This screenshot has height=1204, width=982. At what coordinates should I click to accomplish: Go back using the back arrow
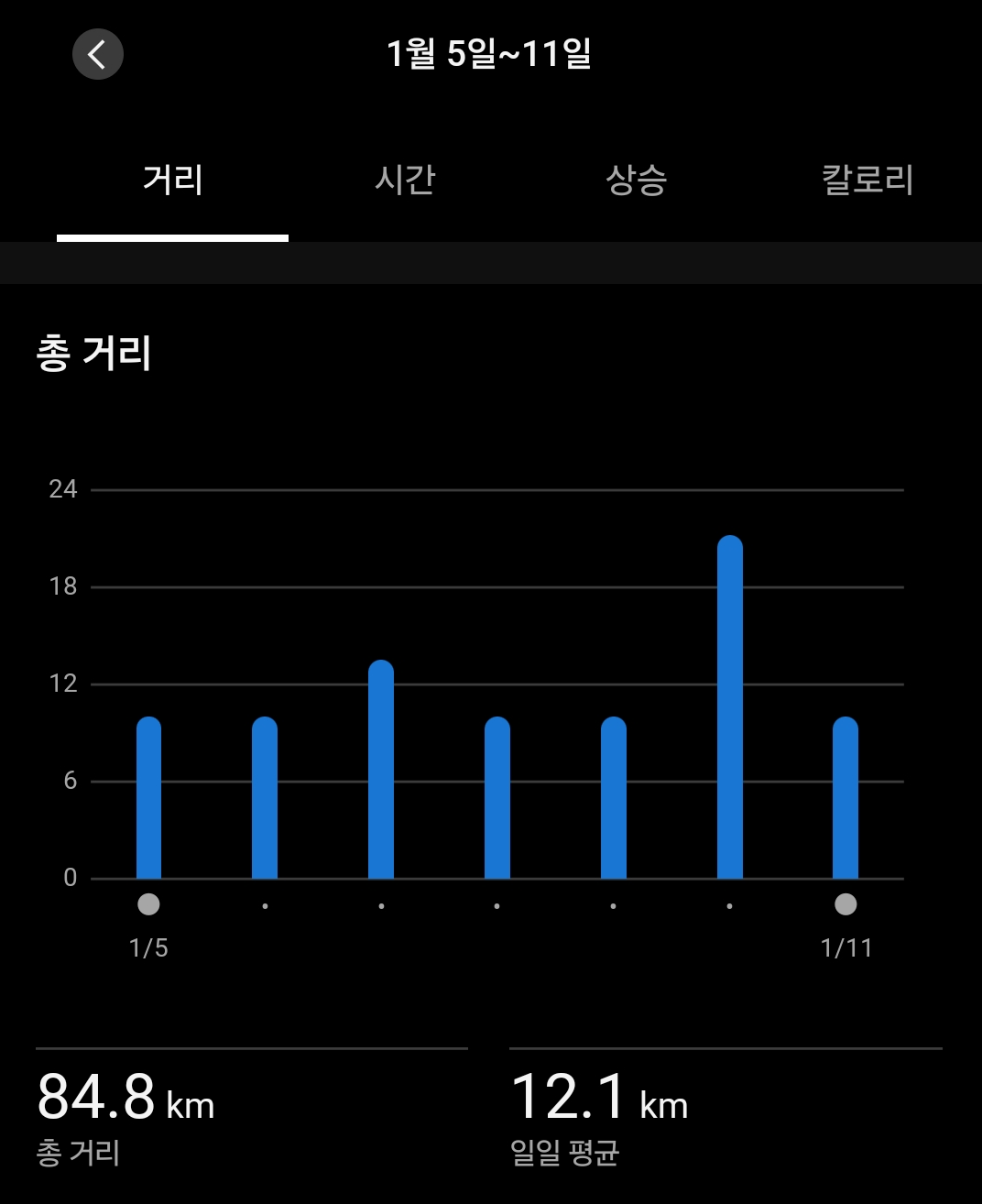[x=97, y=54]
